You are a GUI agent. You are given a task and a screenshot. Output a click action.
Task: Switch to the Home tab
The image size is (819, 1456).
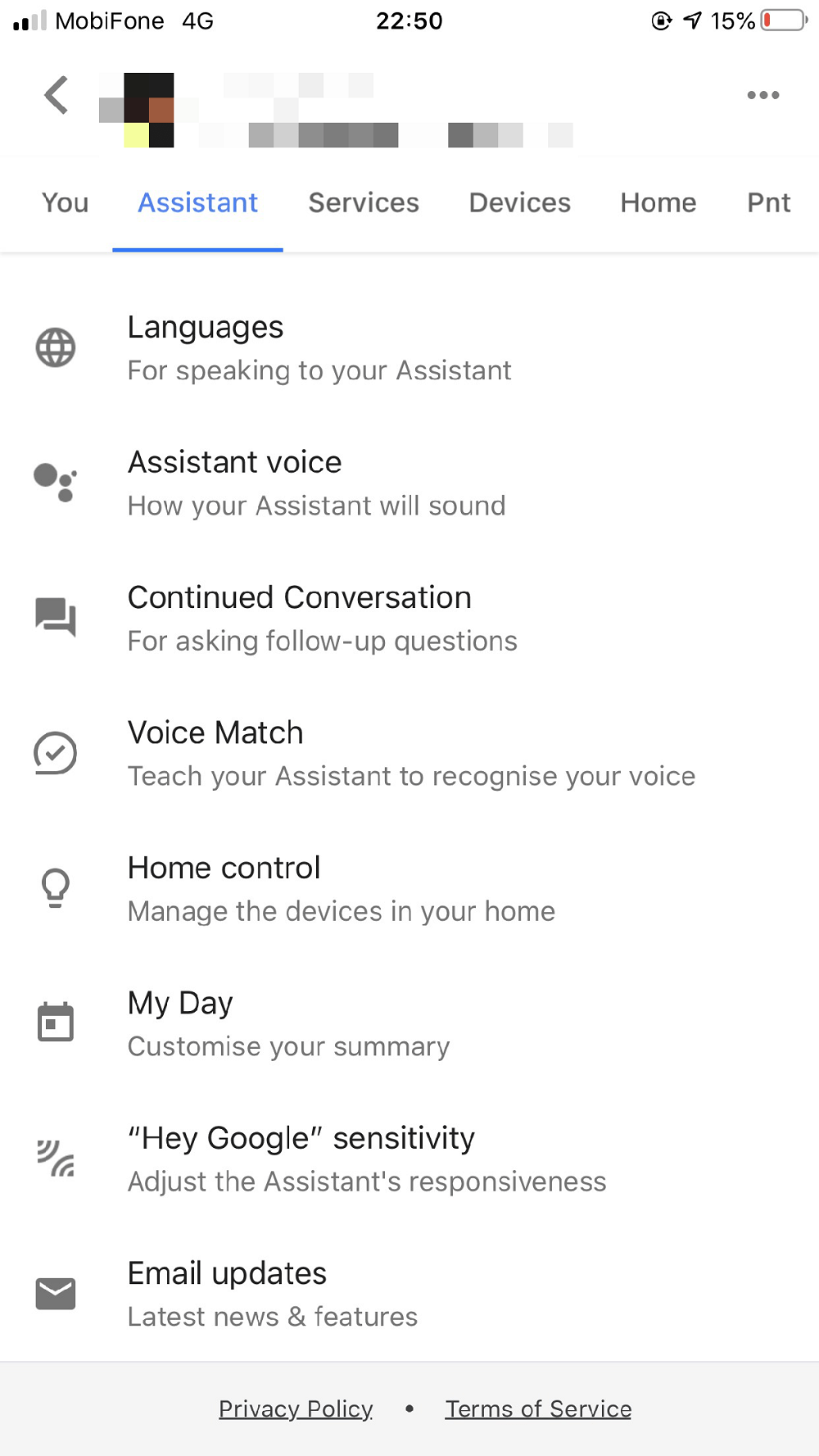click(658, 202)
